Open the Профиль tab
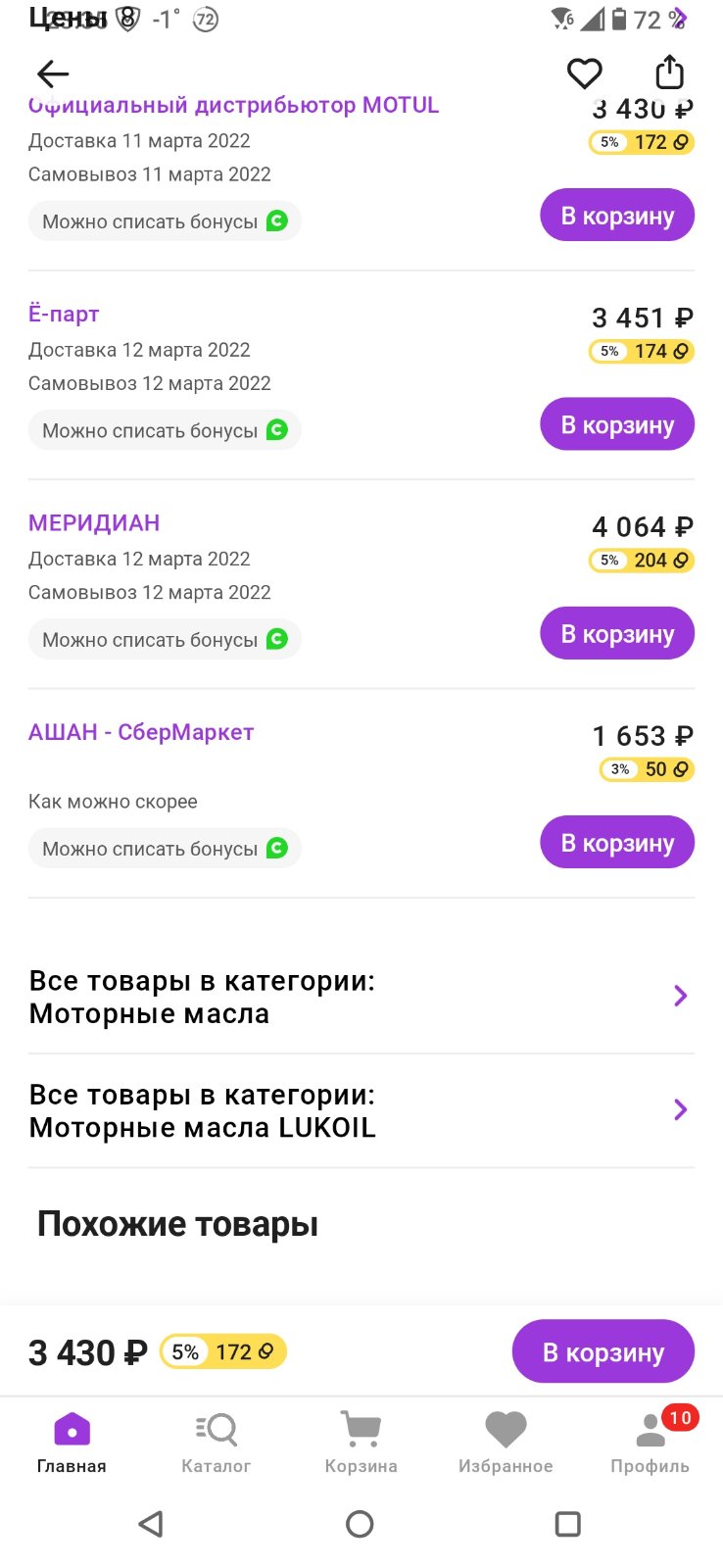 click(651, 1442)
